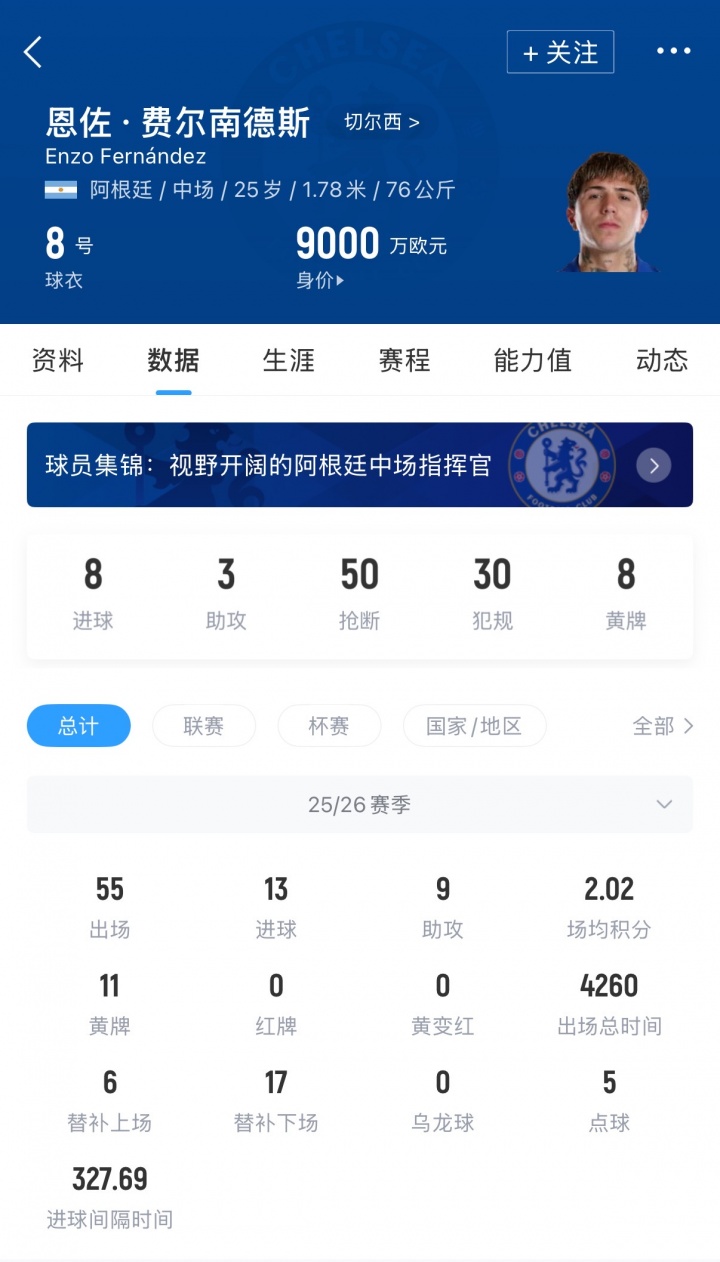The width and height of the screenshot is (720, 1262).
Task: Select the 总计 filter chip
Action: [x=78, y=726]
